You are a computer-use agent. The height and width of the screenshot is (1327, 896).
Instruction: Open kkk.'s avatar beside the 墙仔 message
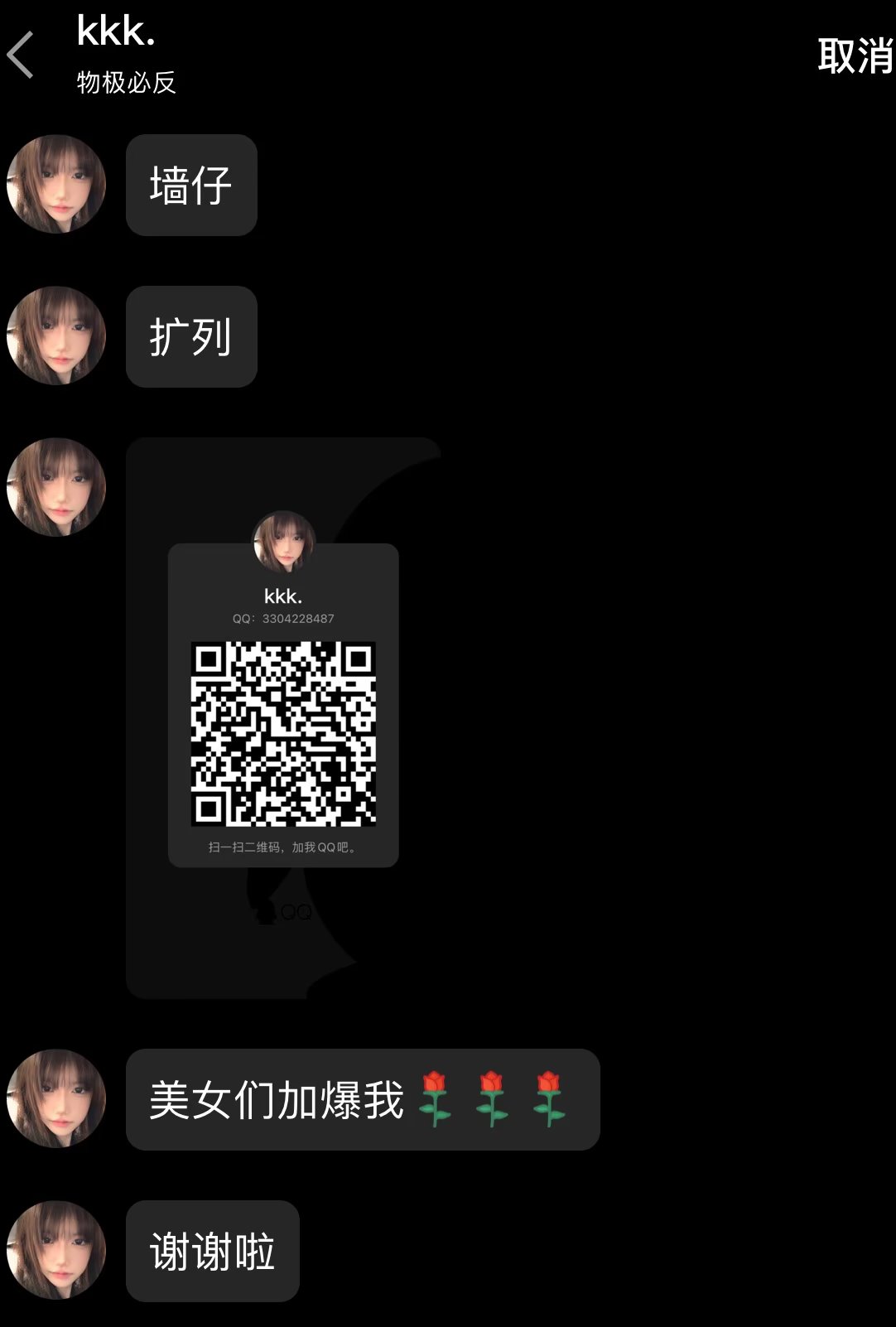[x=56, y=184]
